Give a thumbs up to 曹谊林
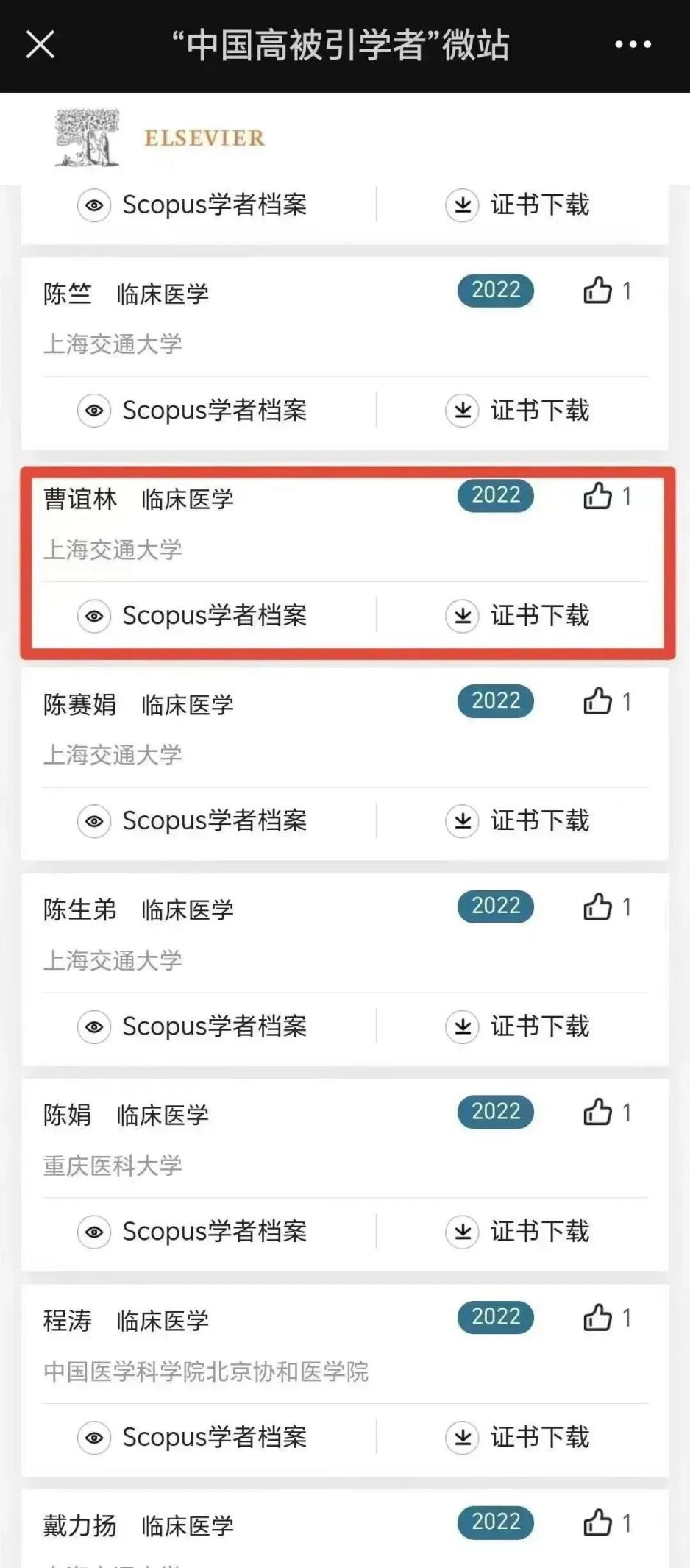The width and height of the screenshot is (690, 1568). (x=597, y=496)
